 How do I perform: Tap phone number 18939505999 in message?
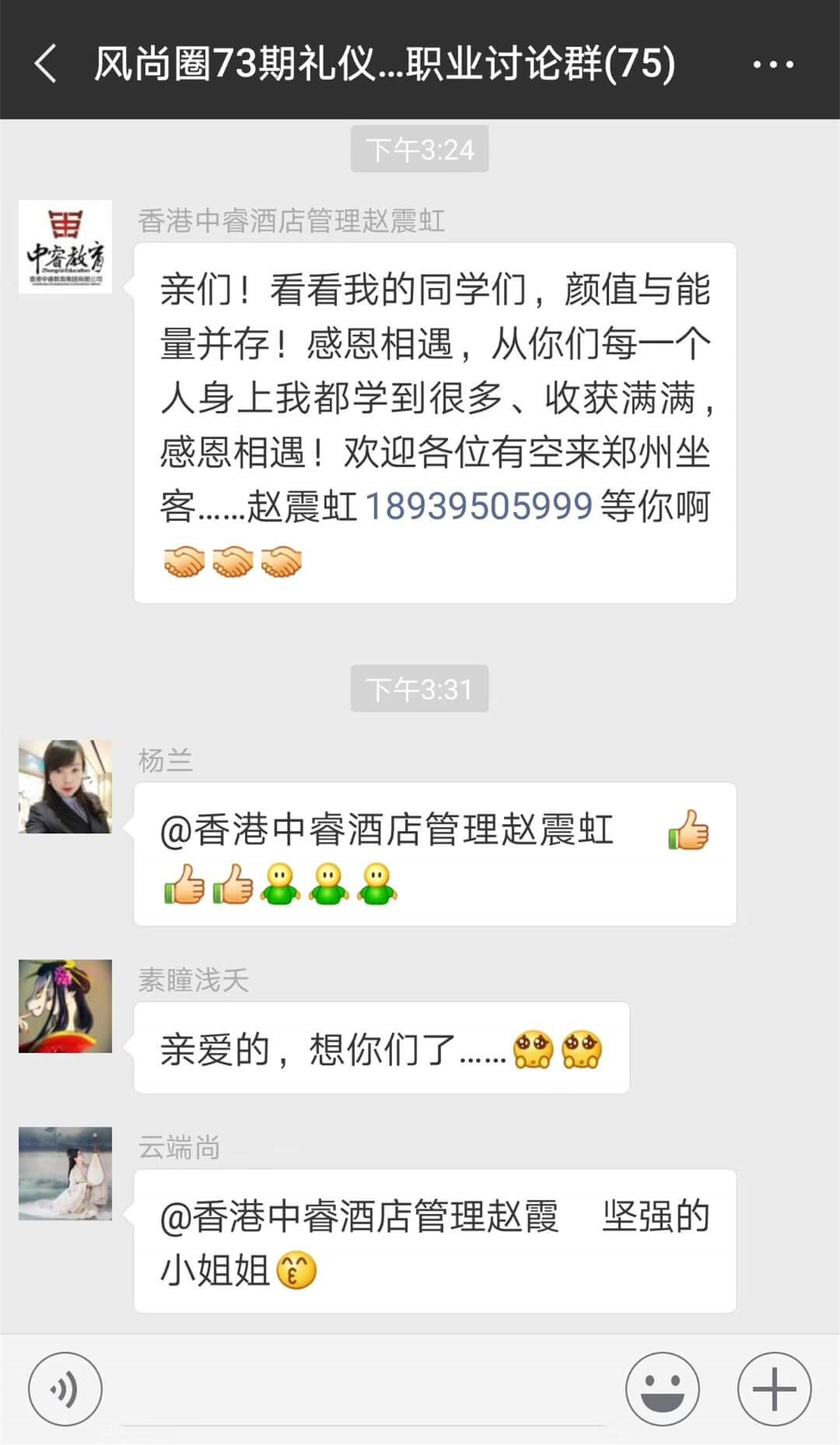tap(478, 506)
